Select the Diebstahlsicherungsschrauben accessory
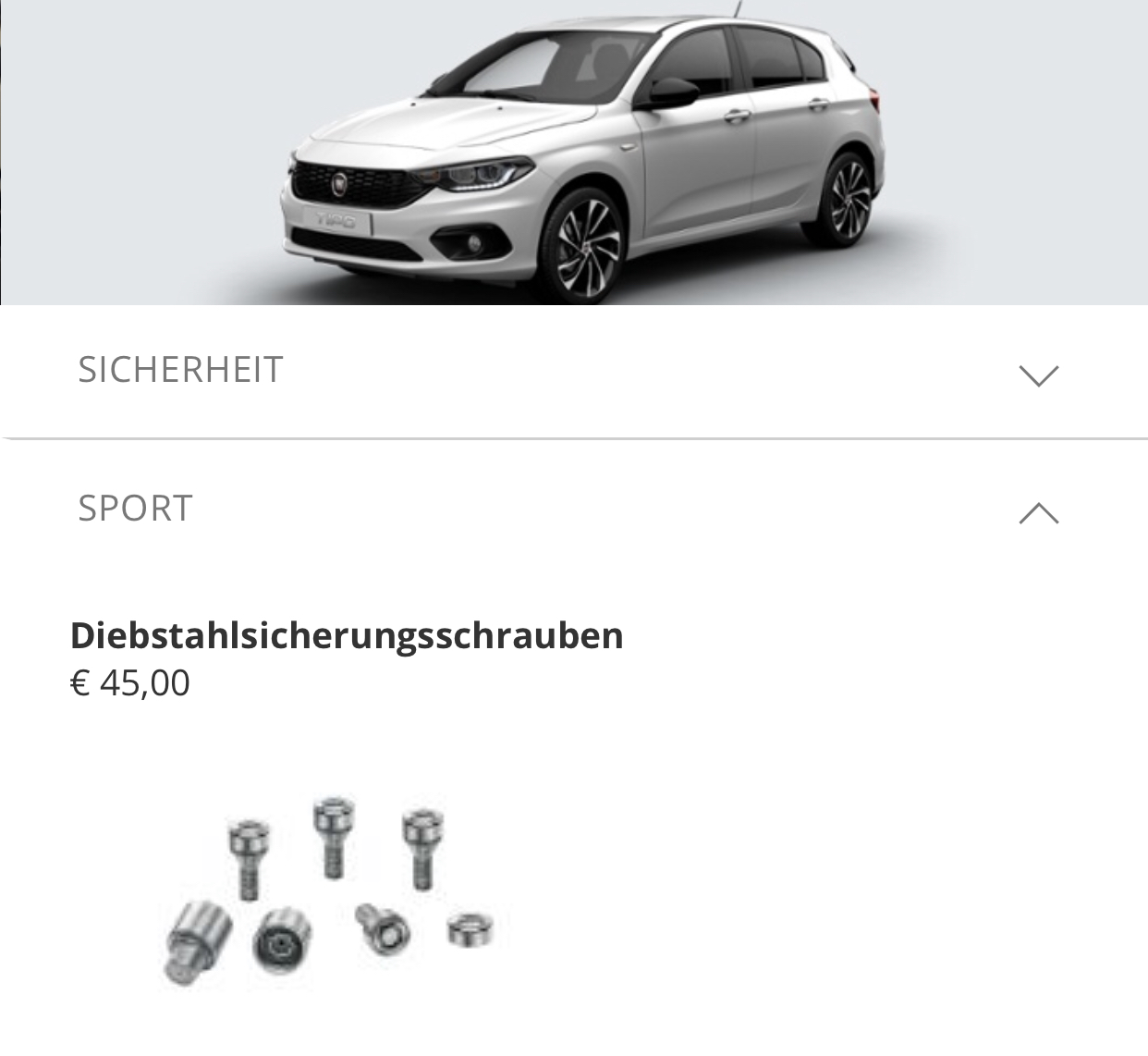The width and height of the screenshot is (1148, 1056). pyautogui.click(x=347, y=636)
